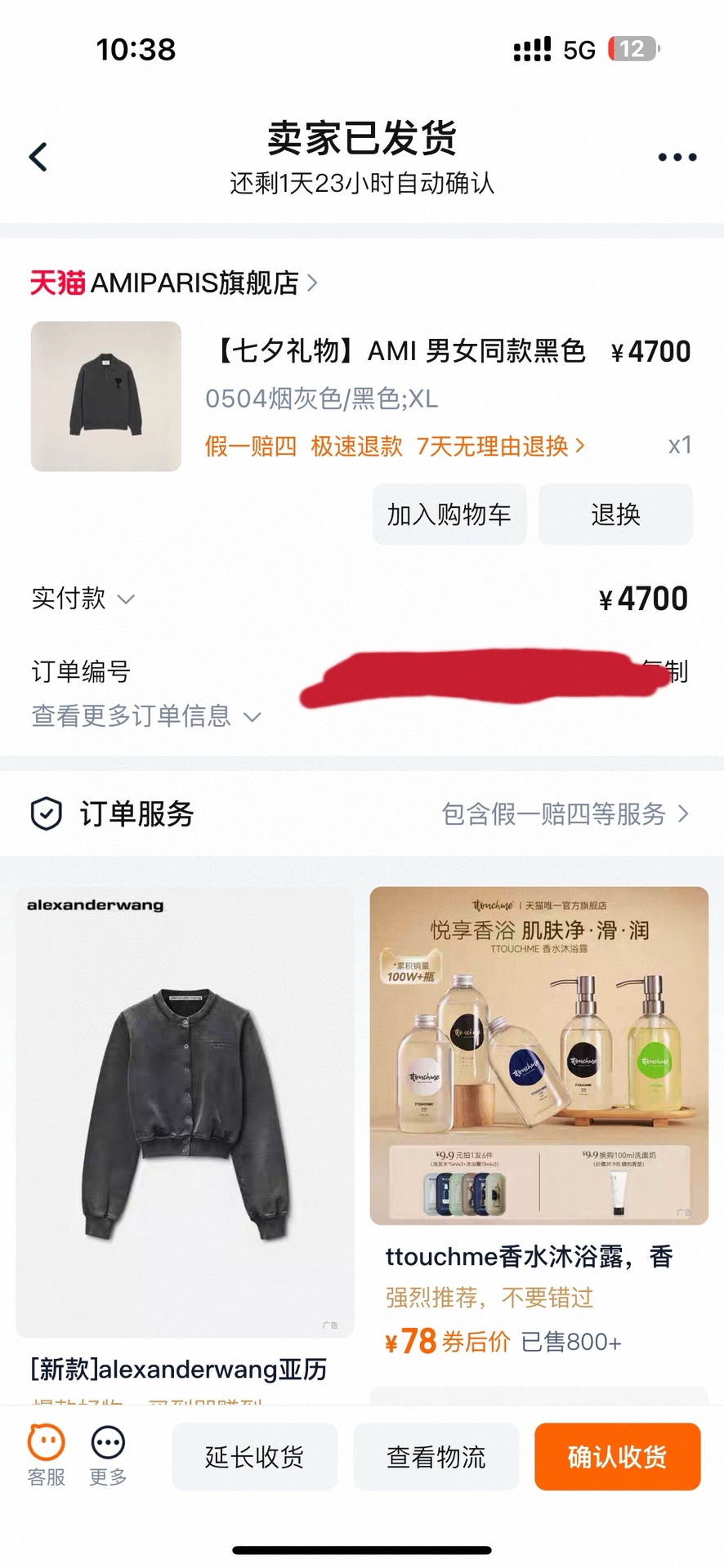This screenshot has width=724, height=1568.
Task: Tap 延长收货 to extend receipt
Action: 254,1456
